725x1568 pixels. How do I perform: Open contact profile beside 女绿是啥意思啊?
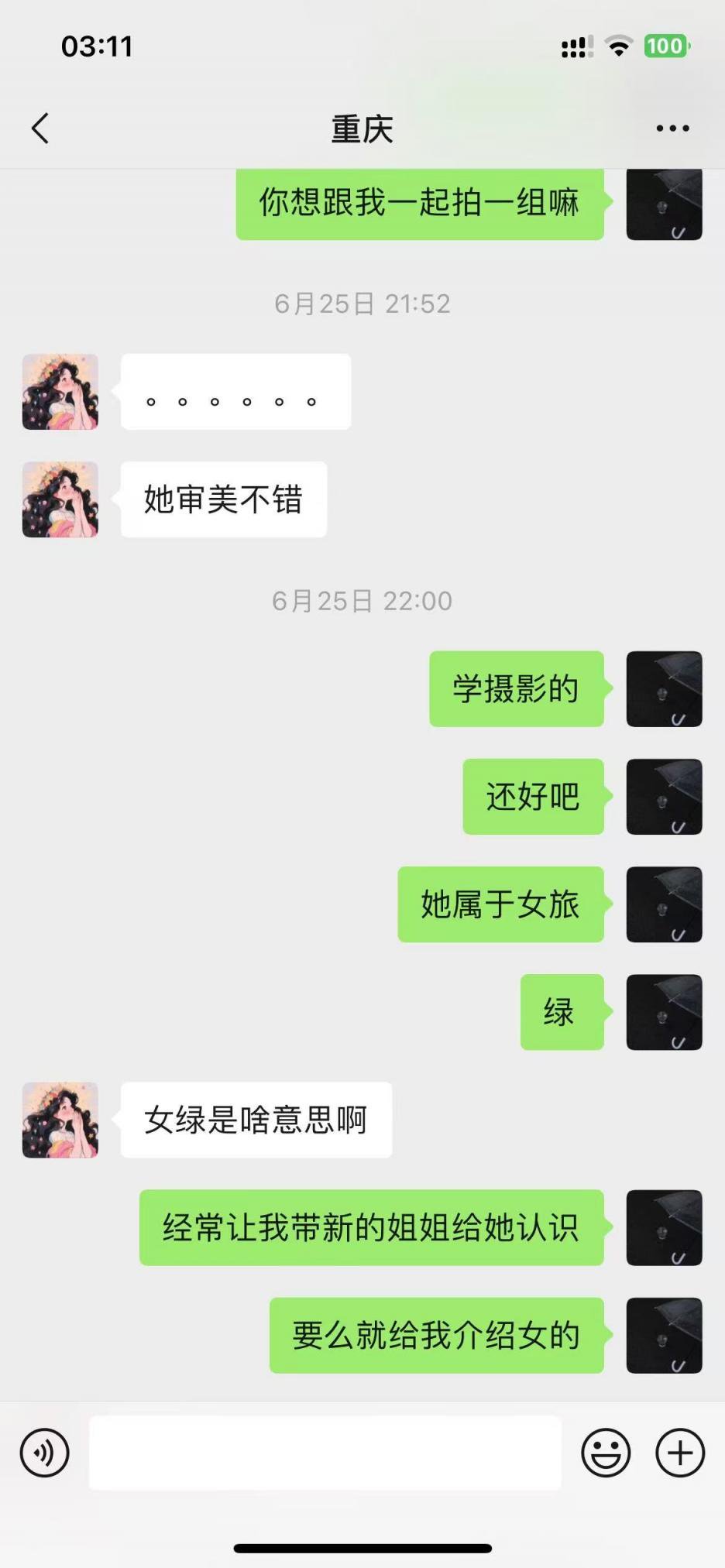click(x=60, y=1120)
